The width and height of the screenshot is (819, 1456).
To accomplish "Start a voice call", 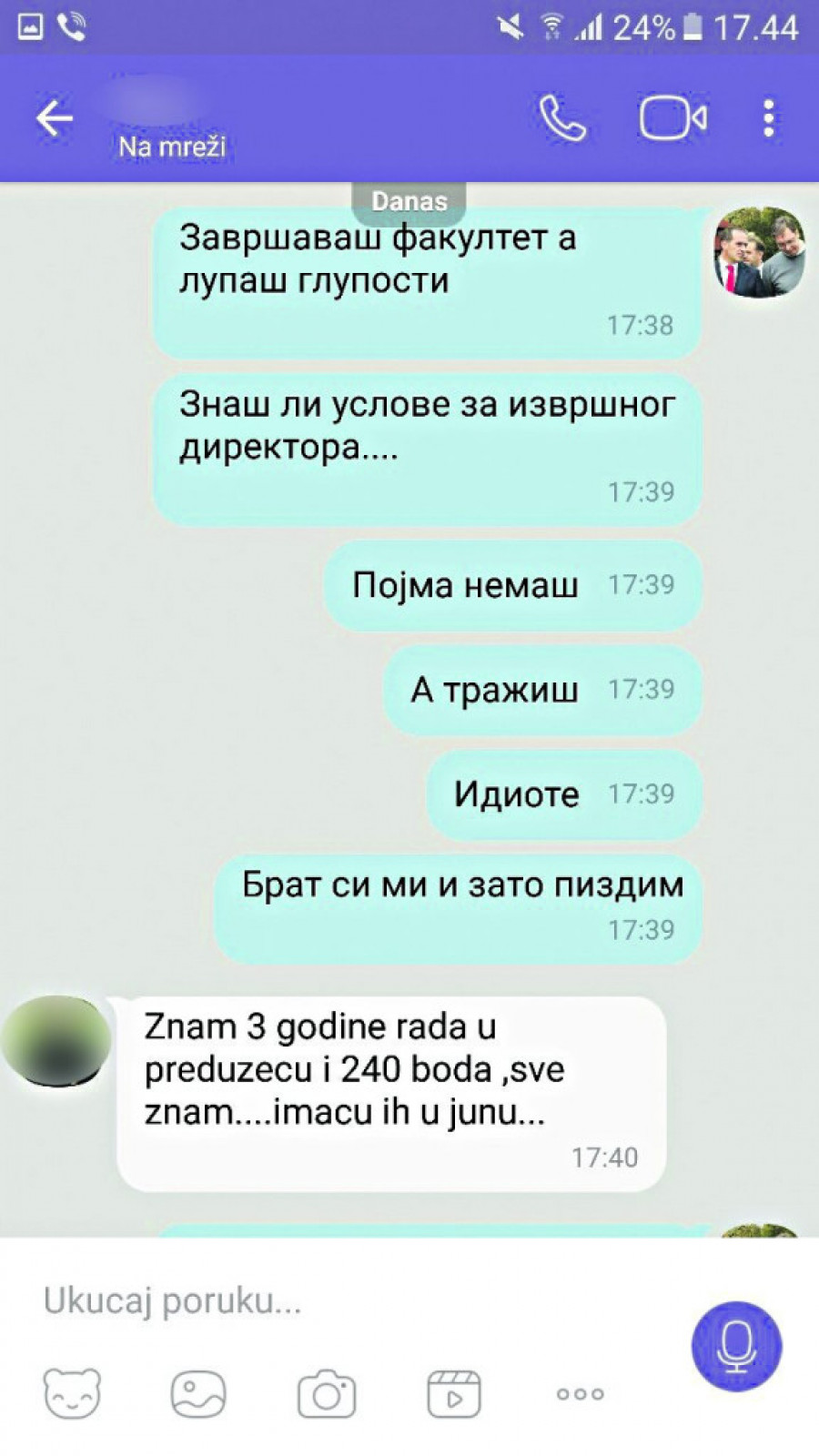I will click(x=561, y=118).
